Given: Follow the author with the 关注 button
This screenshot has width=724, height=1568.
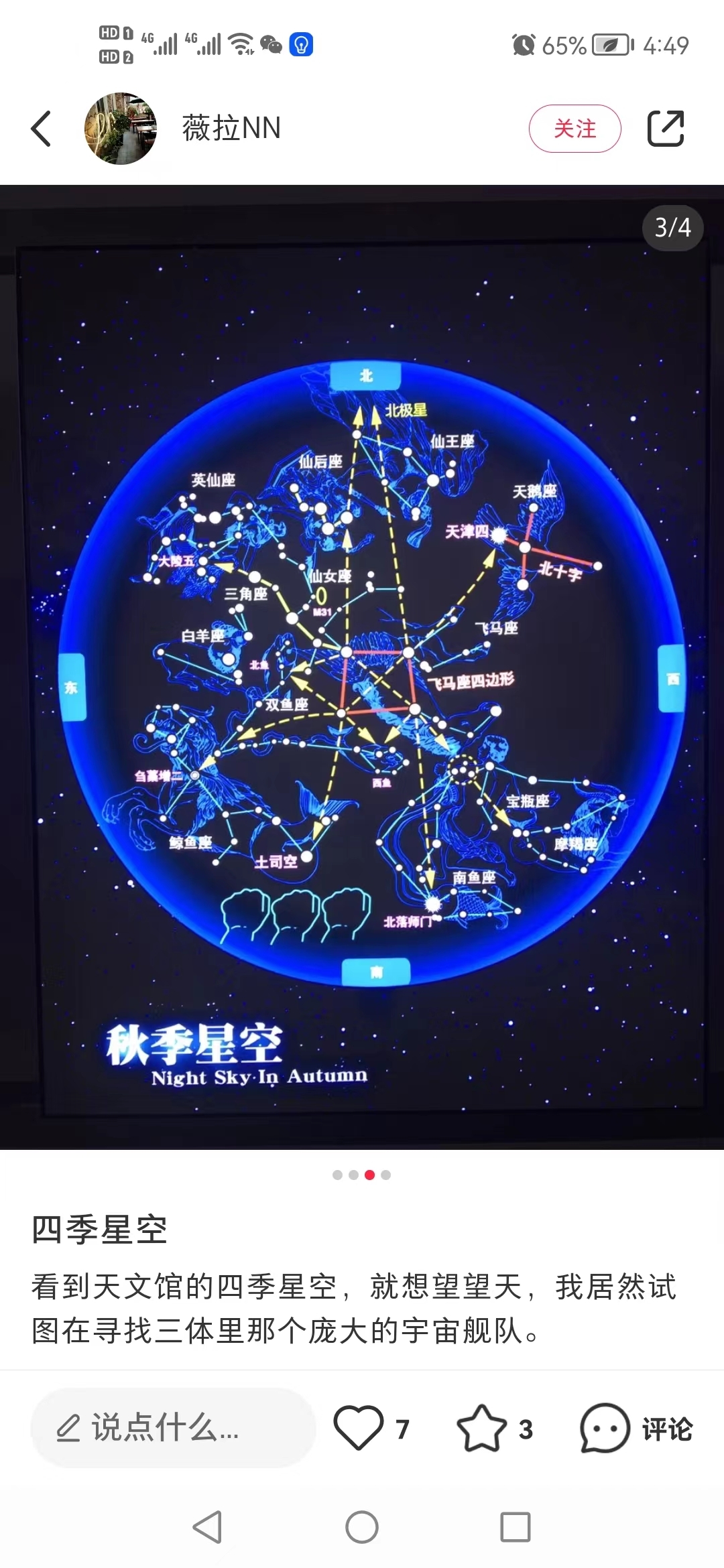Looking at the screenshot, I should point(575,129).
